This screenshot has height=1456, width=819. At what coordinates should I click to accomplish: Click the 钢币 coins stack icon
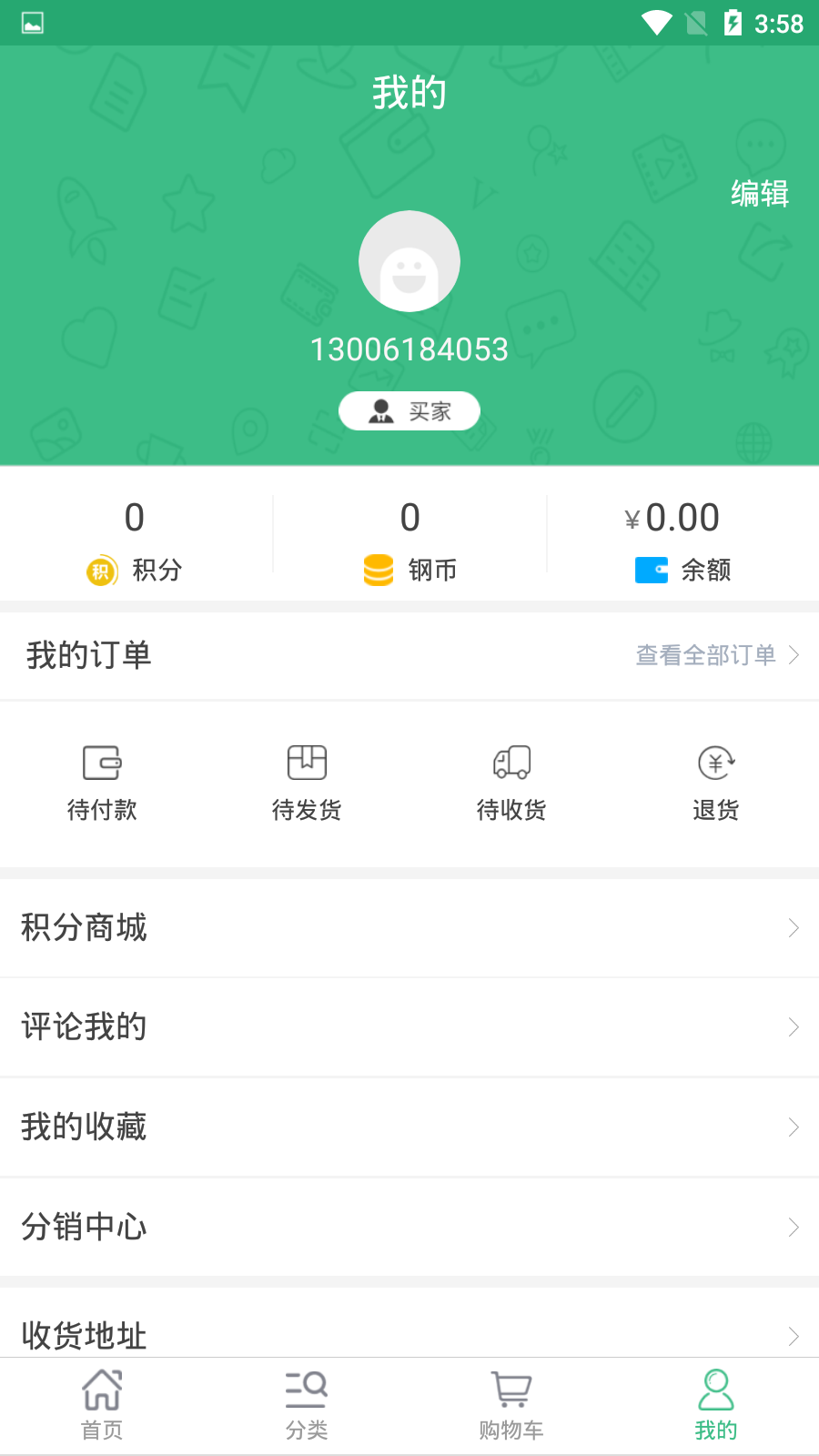coord(378,571)
